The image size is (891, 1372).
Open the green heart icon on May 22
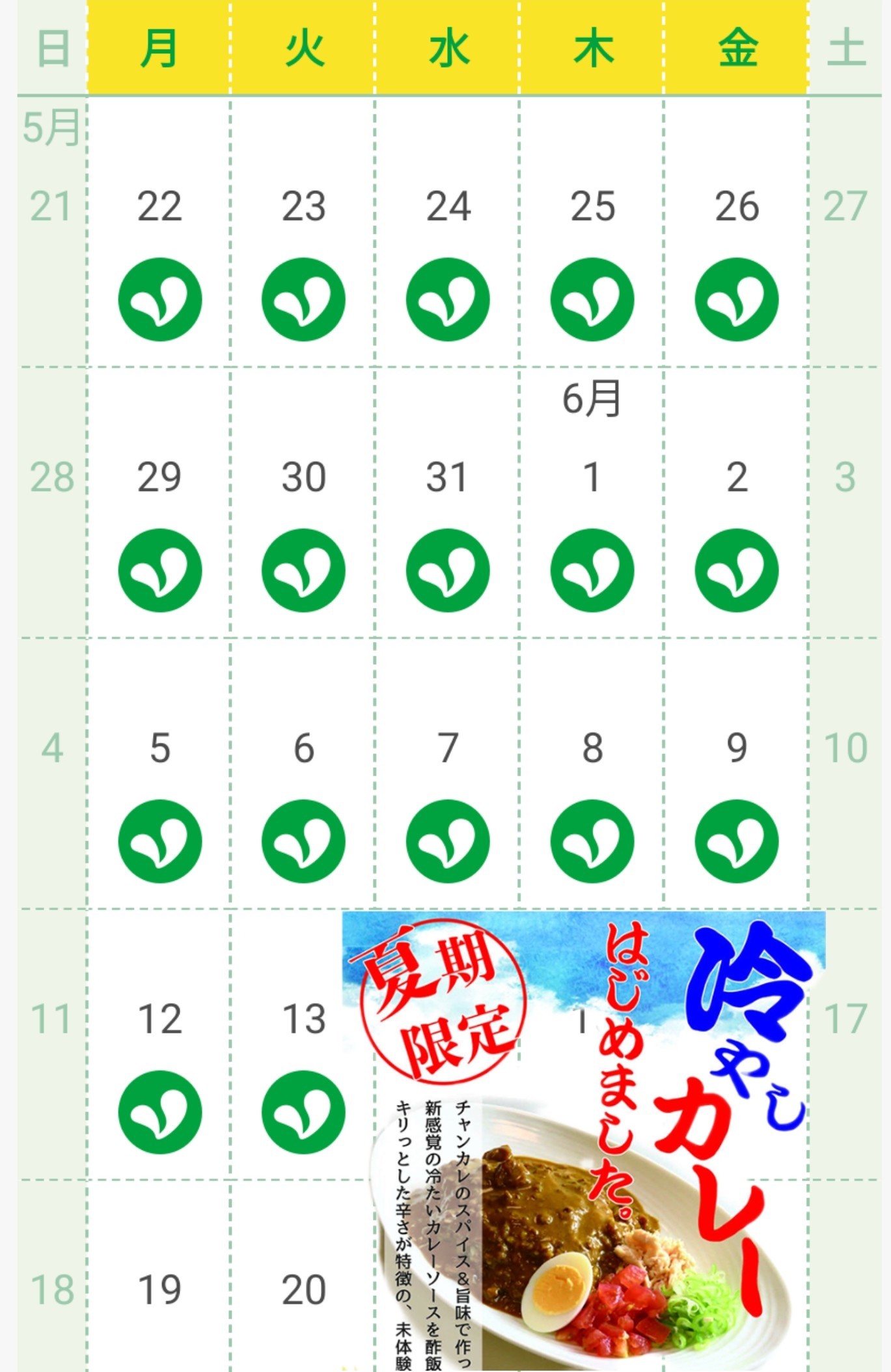point(159,300)
